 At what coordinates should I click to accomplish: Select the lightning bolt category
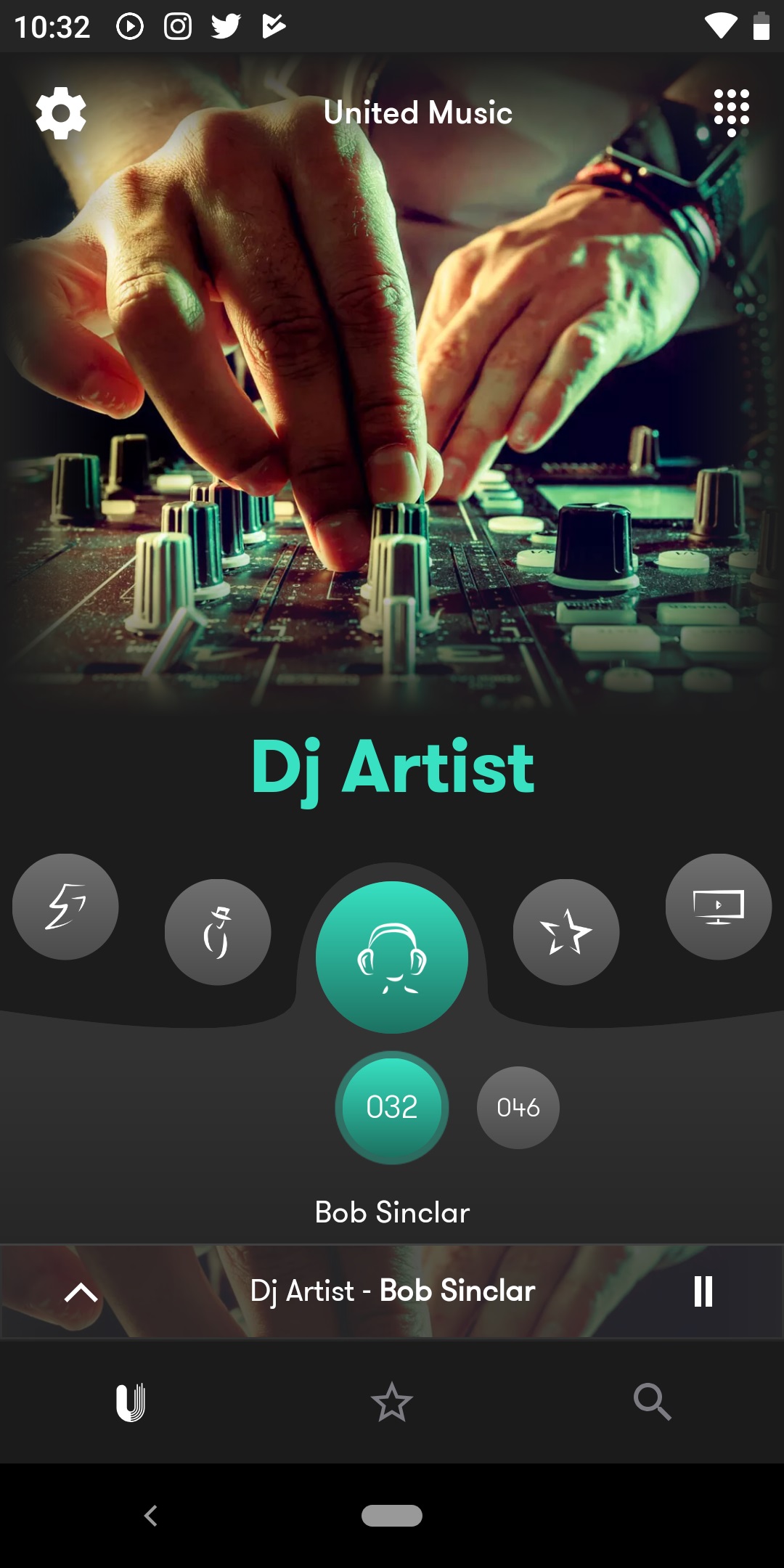pyautogui.click(x=65, y=907)
